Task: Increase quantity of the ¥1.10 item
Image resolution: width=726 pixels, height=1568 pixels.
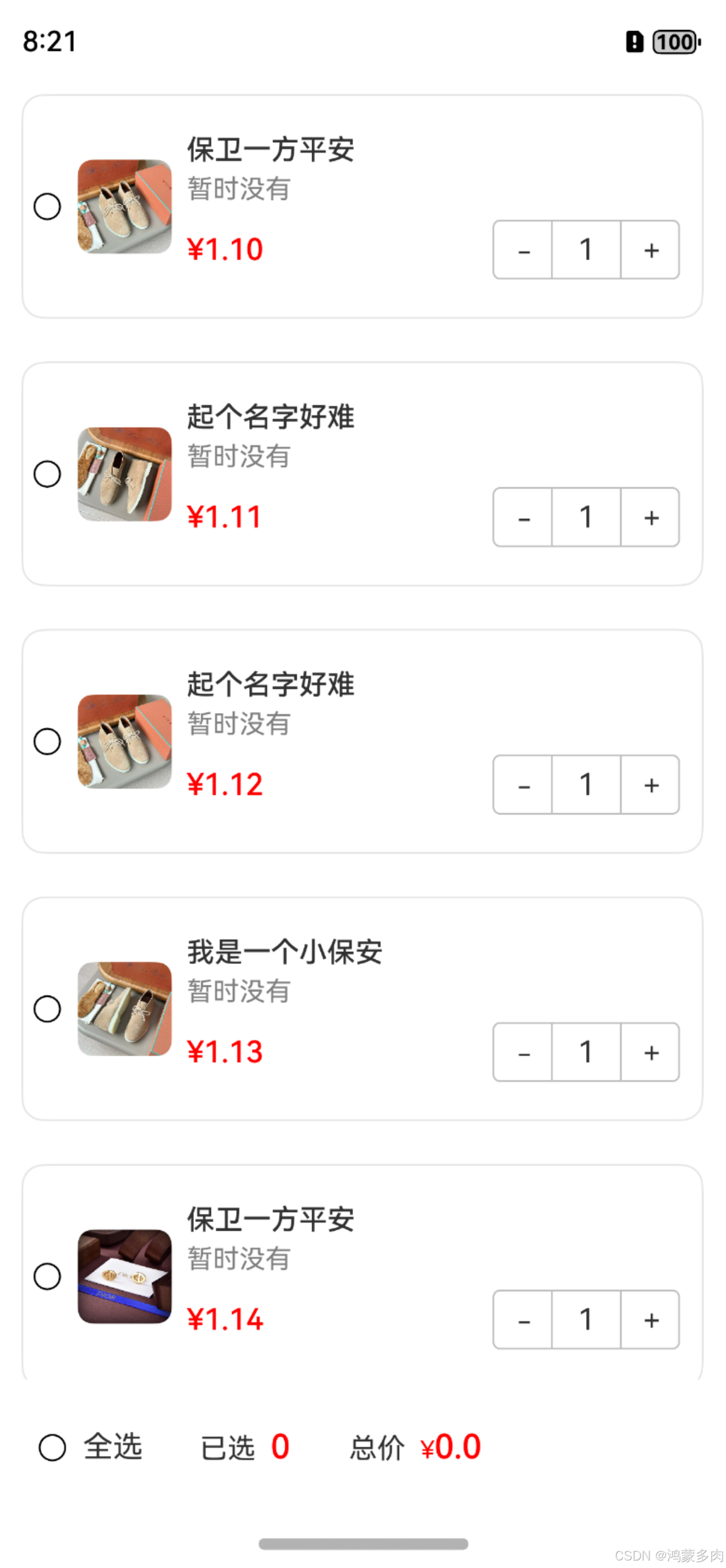Action: coord(651,250)
